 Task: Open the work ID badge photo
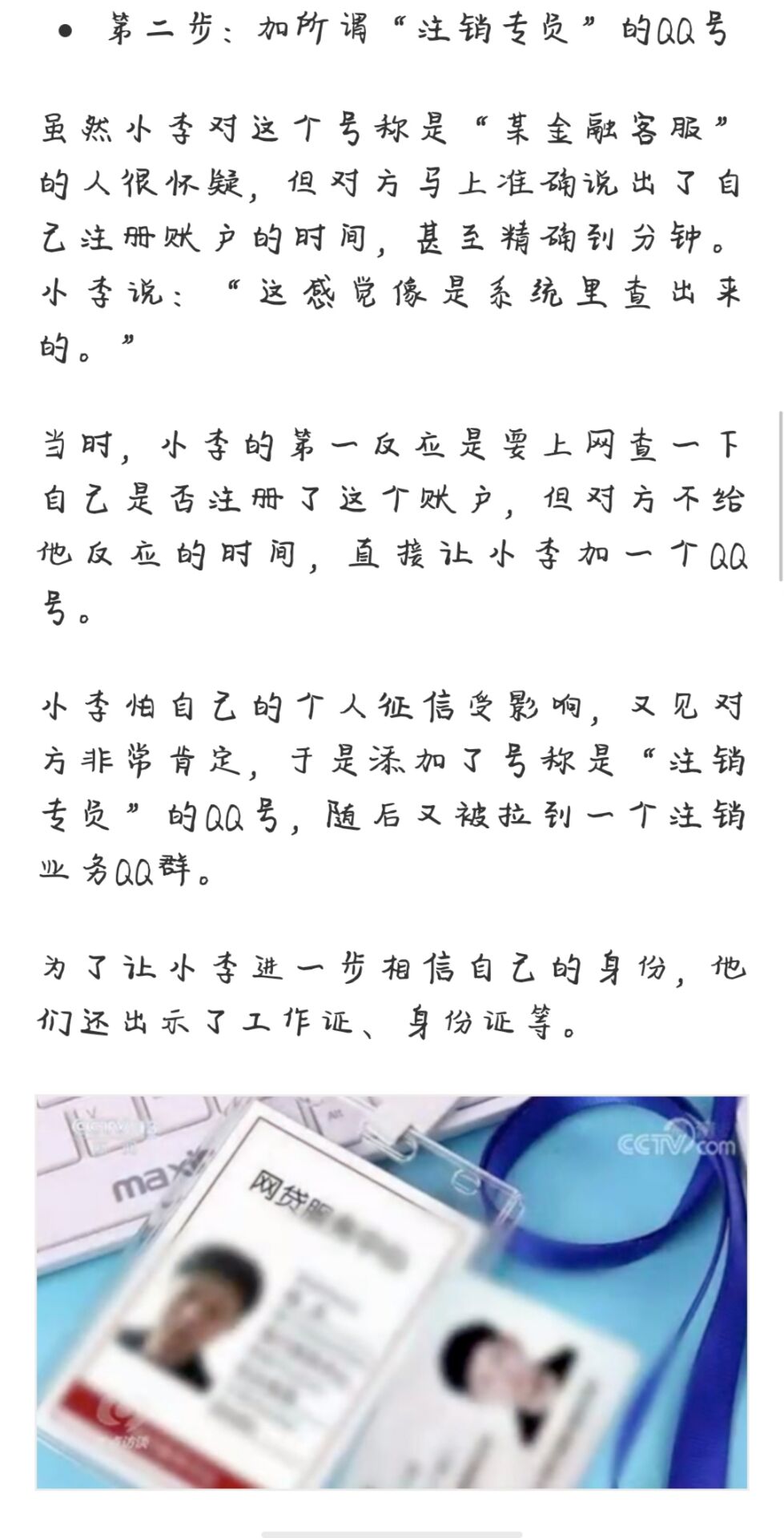392,1291
